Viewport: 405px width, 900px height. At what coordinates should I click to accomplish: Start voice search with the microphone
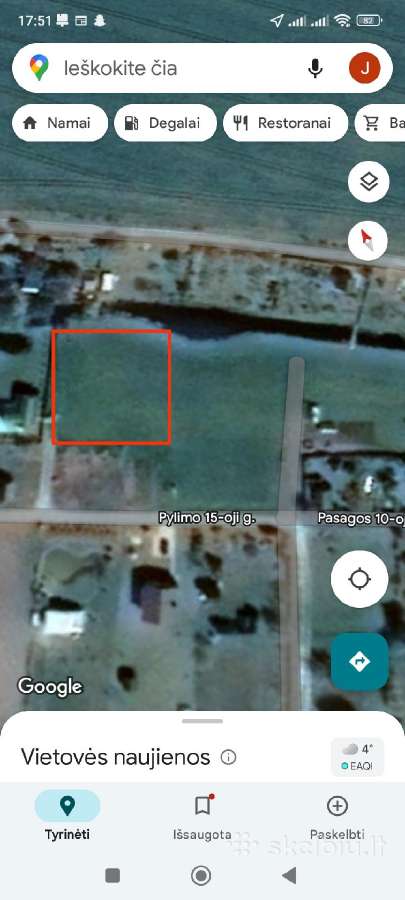[315, 69]
